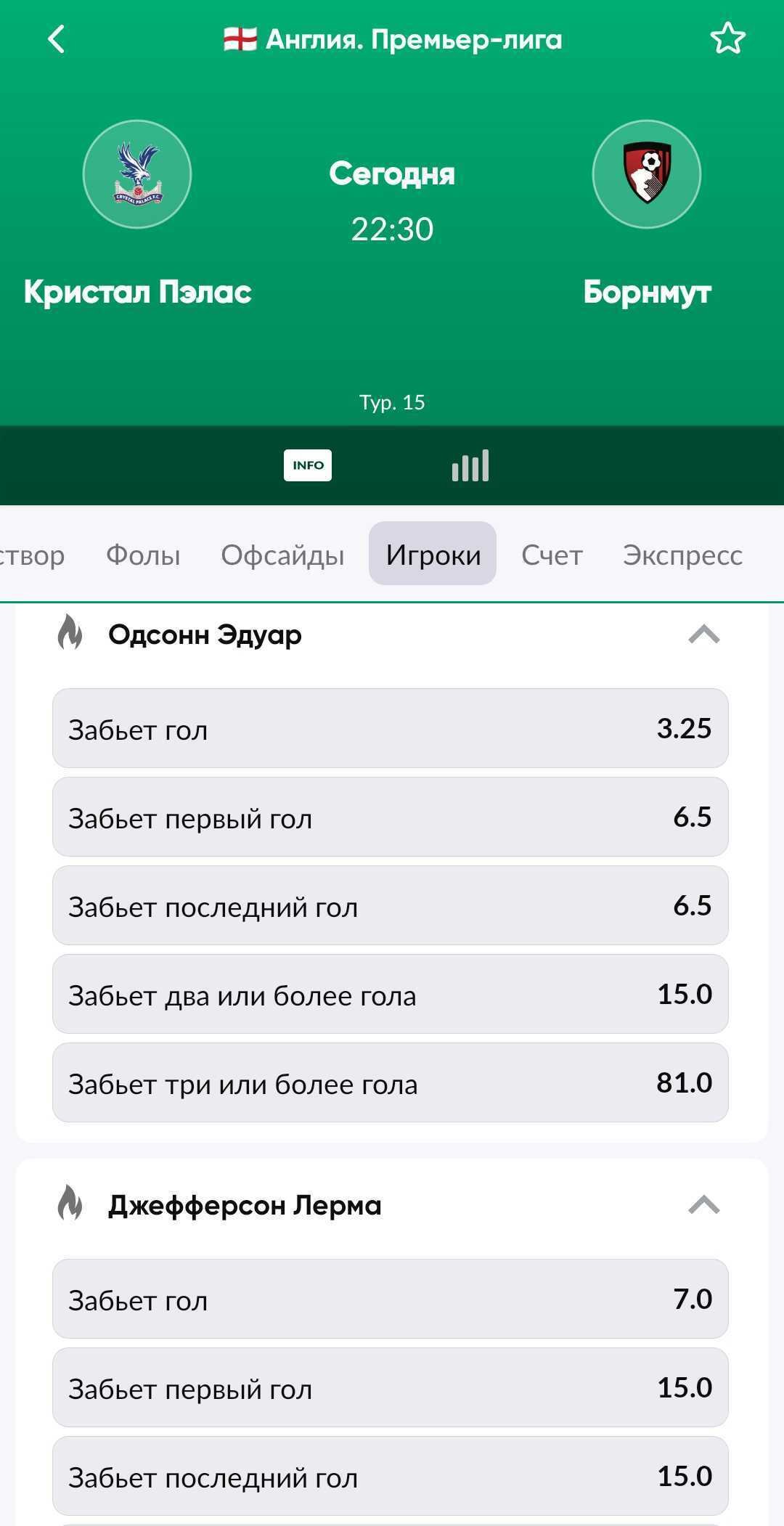Collapse the Джефферсон Лерма section

click(703, 1206)
